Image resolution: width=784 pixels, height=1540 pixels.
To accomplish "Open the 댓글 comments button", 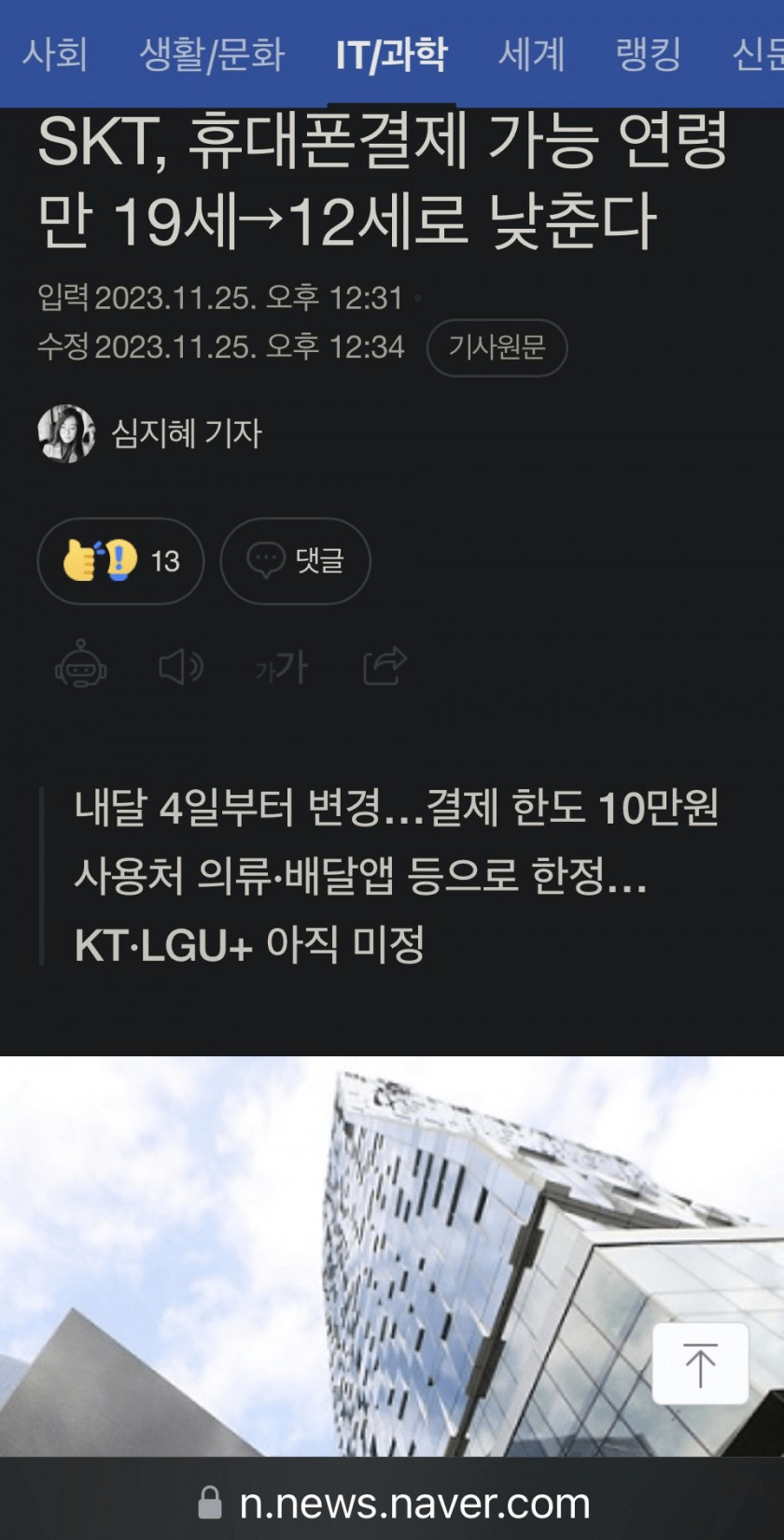I will [295, 560].
